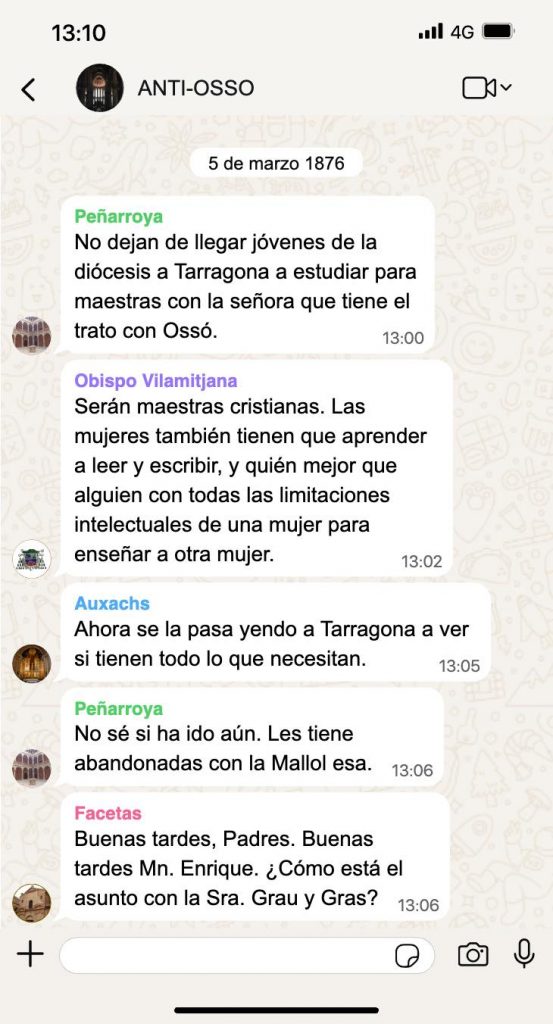553x1024 pixels.
Task: Open Facetas' profile avatar
Action: [31, 903]
